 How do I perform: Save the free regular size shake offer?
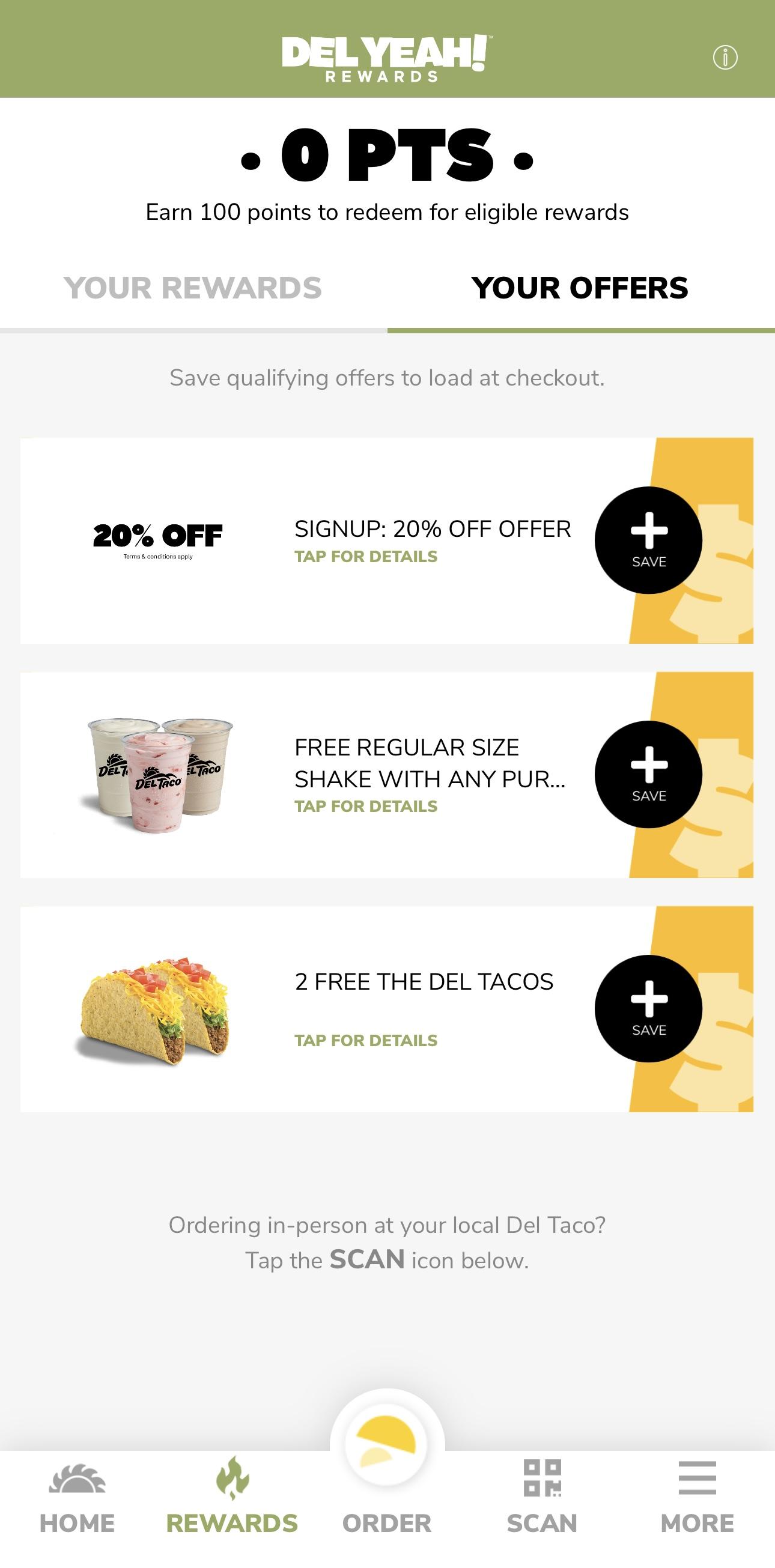tap(648, 774)
